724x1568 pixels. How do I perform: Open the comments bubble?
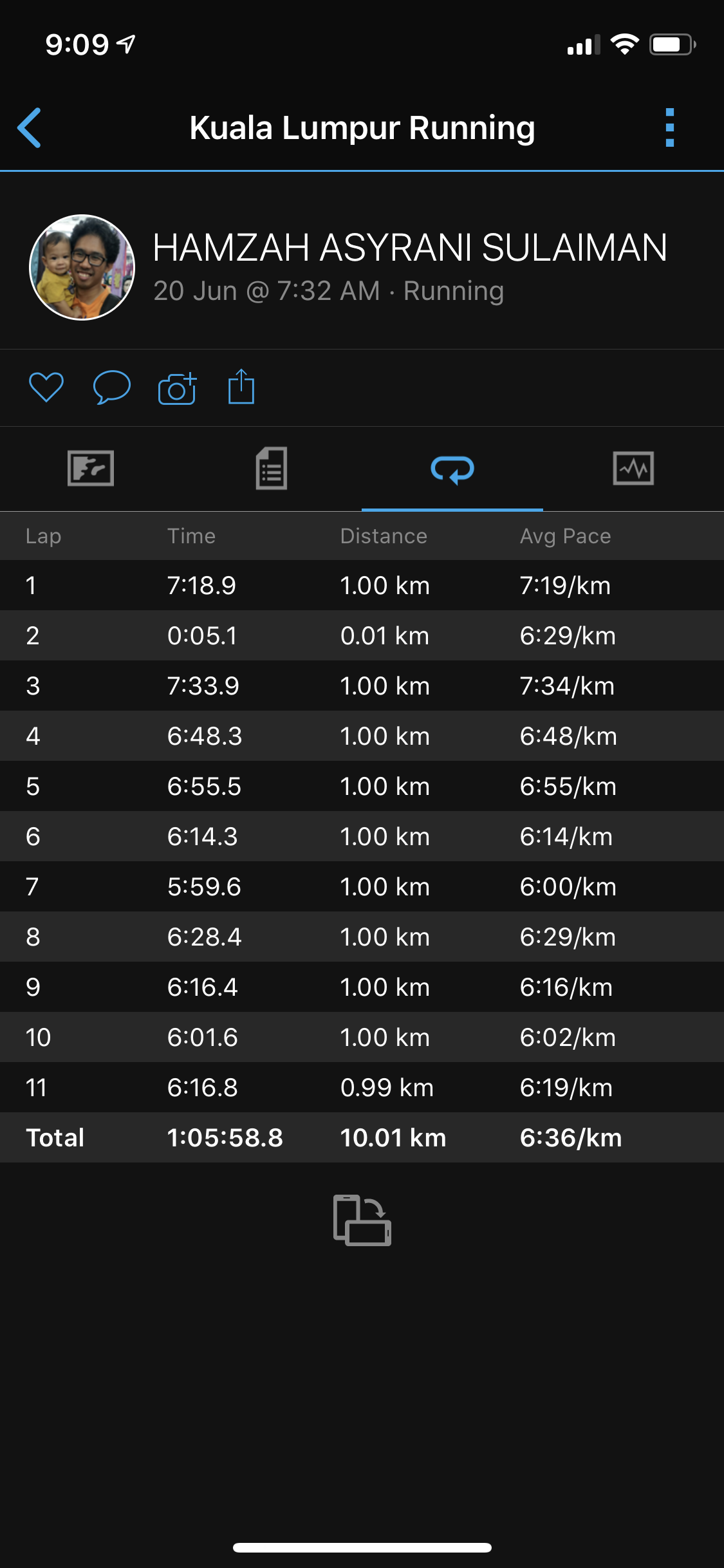(111, 387)
